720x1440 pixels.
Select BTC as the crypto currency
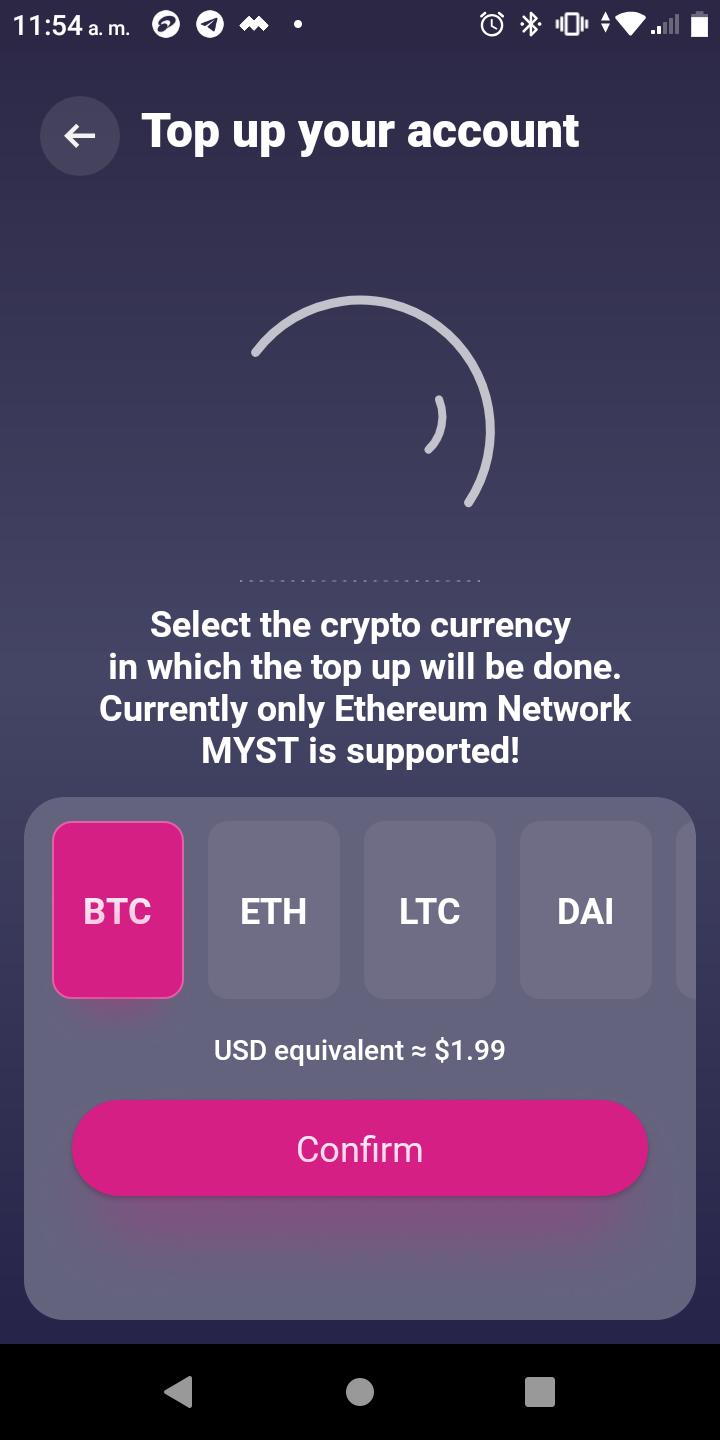coord(118,910)
